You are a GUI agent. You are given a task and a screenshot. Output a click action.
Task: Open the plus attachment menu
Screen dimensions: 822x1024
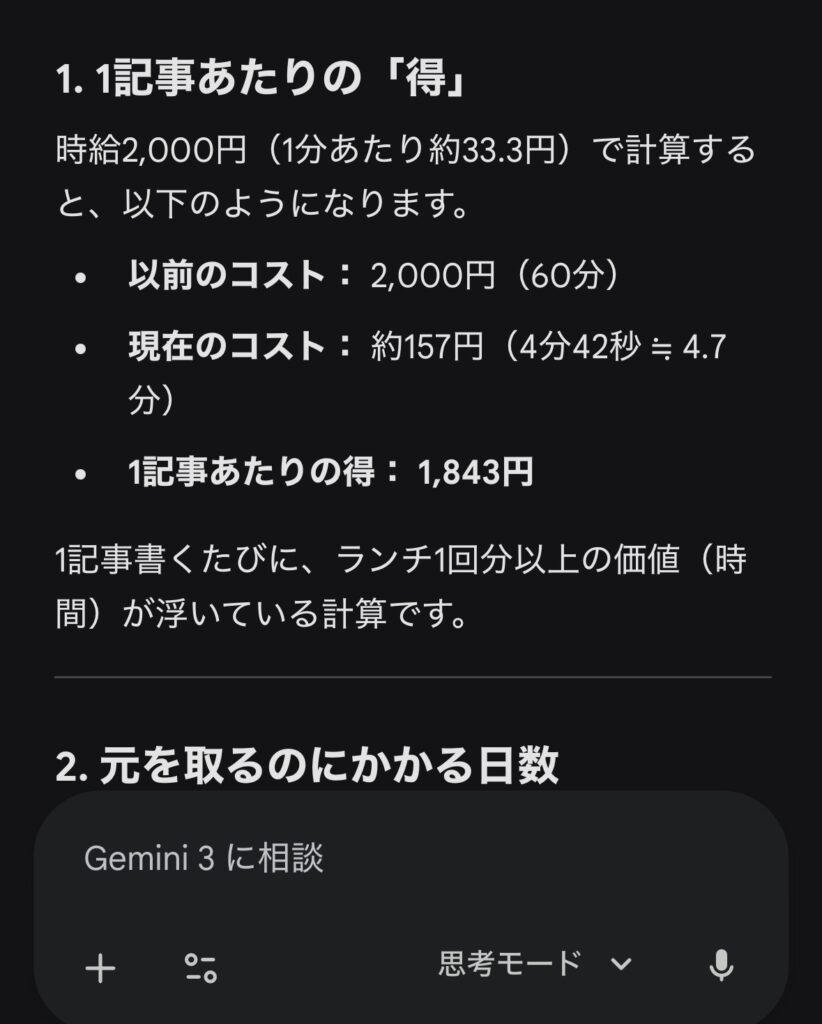click(x=100, y=967)
